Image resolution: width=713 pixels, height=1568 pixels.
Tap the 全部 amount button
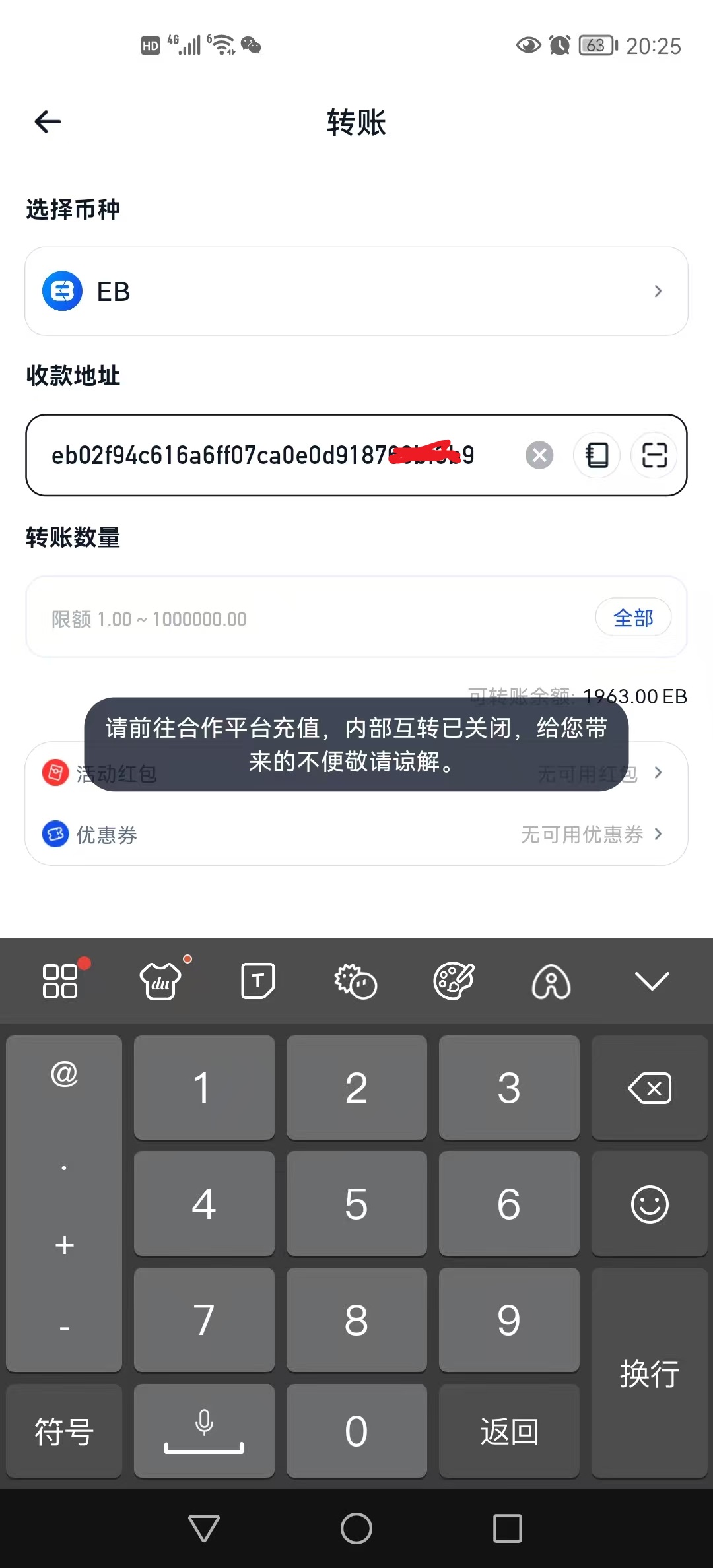632,617
